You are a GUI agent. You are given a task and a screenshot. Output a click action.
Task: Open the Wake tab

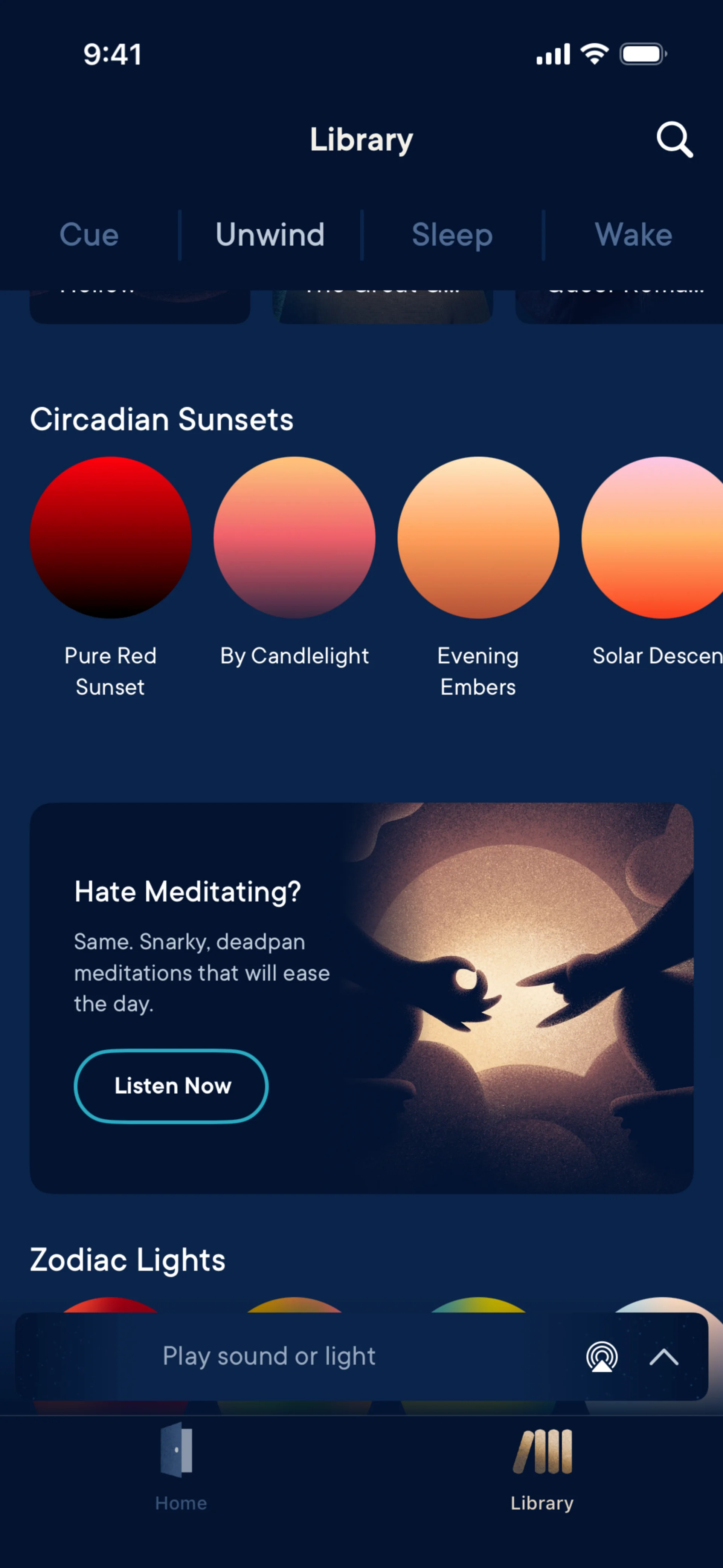633,235
